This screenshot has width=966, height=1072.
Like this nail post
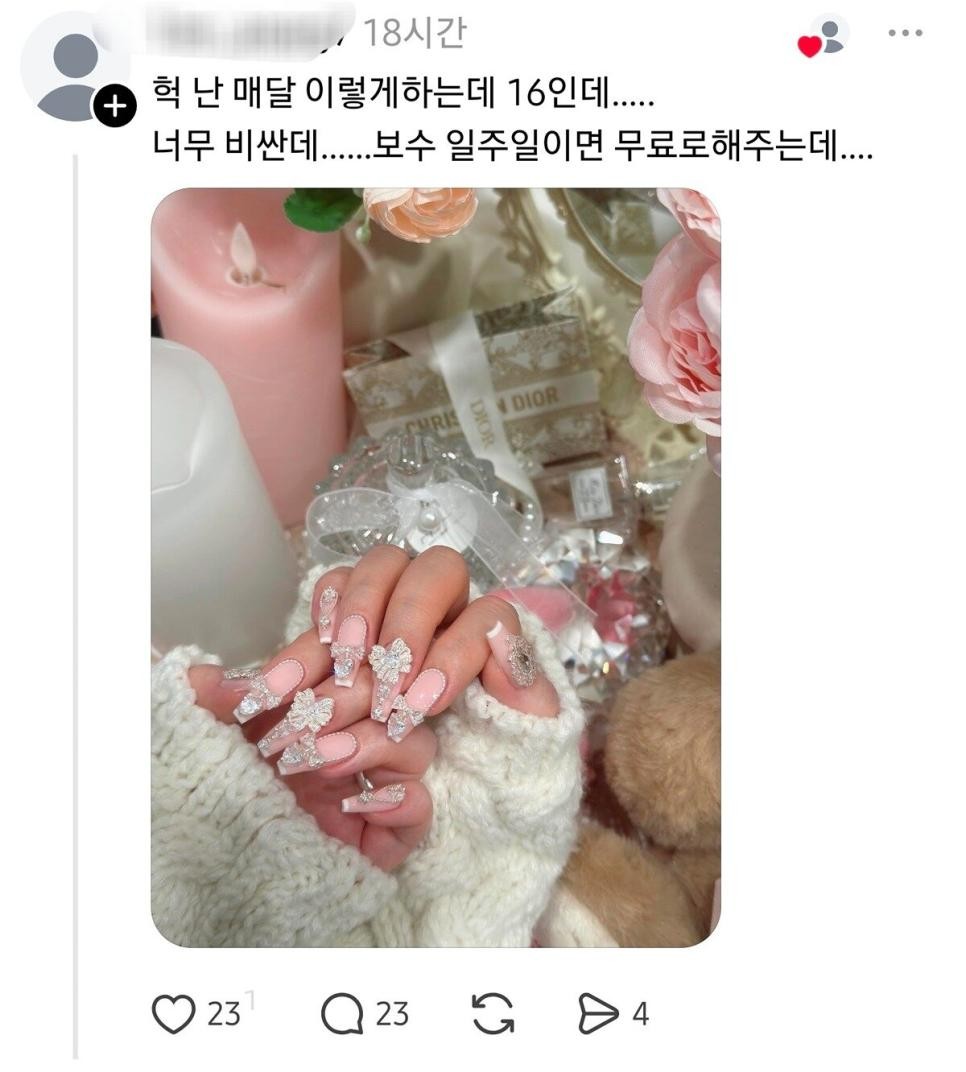click(x=174, y=1014)
